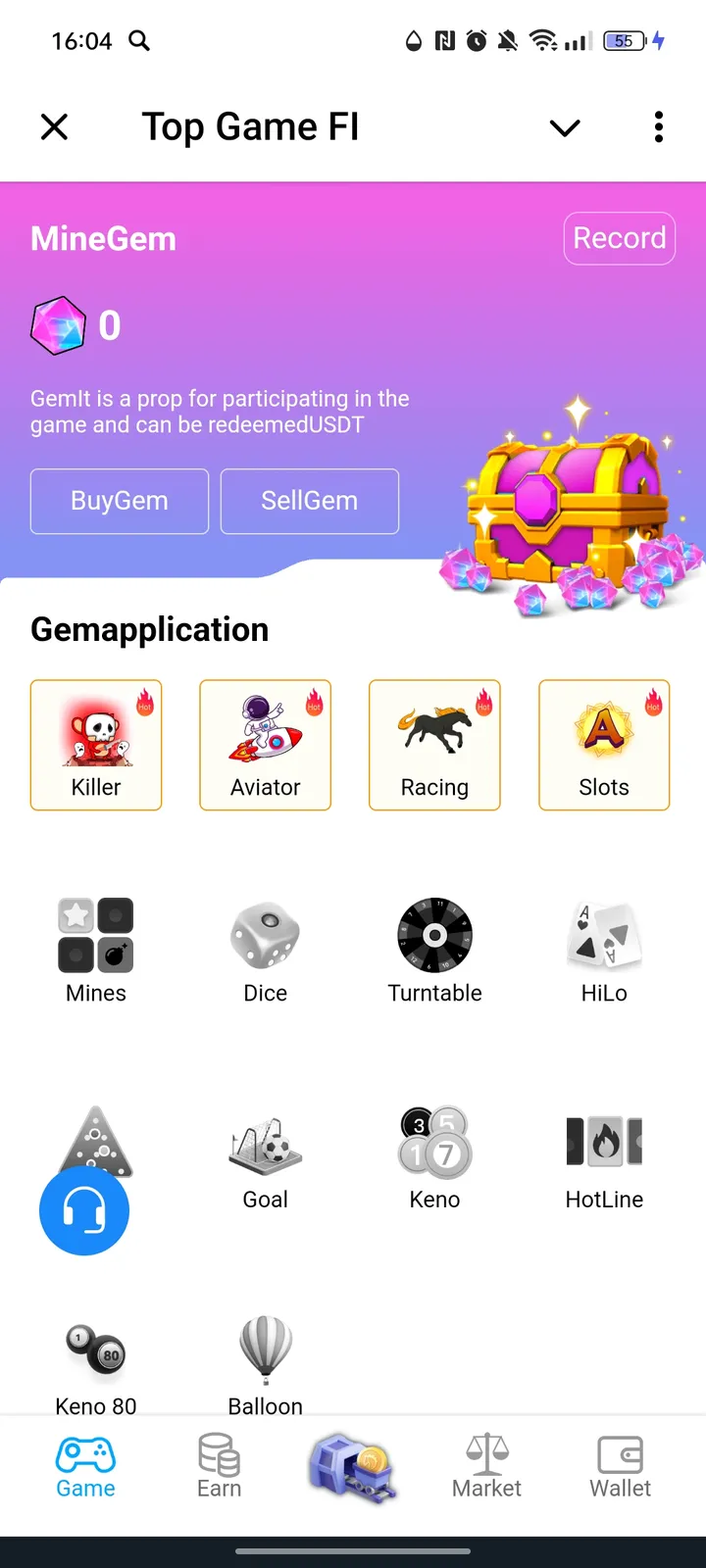Image resolution: width=706 pixels, height=1568 pixels.
Task: View game Record history
Action: (619, 238)
